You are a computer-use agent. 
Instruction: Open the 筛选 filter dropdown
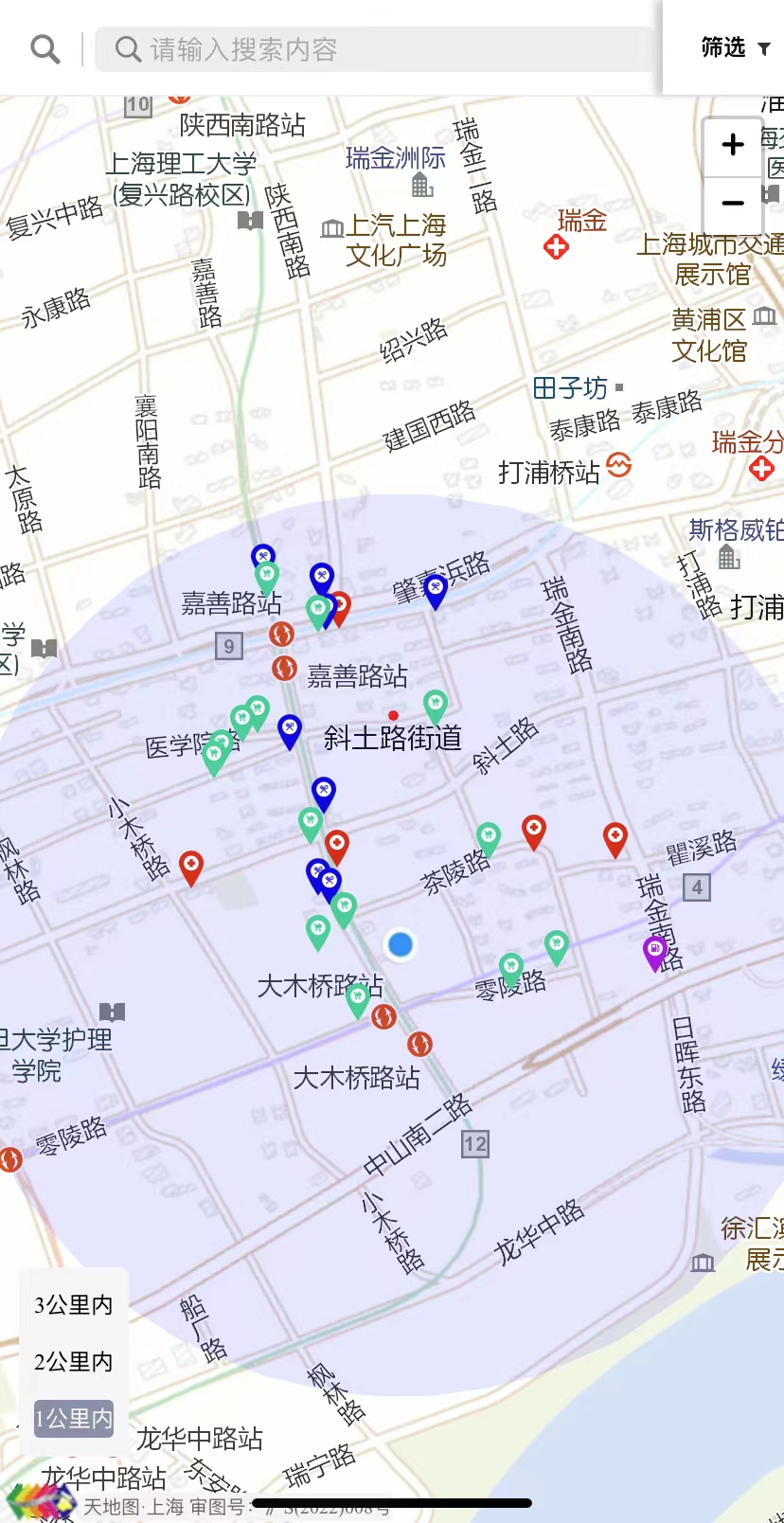[735, 47]
